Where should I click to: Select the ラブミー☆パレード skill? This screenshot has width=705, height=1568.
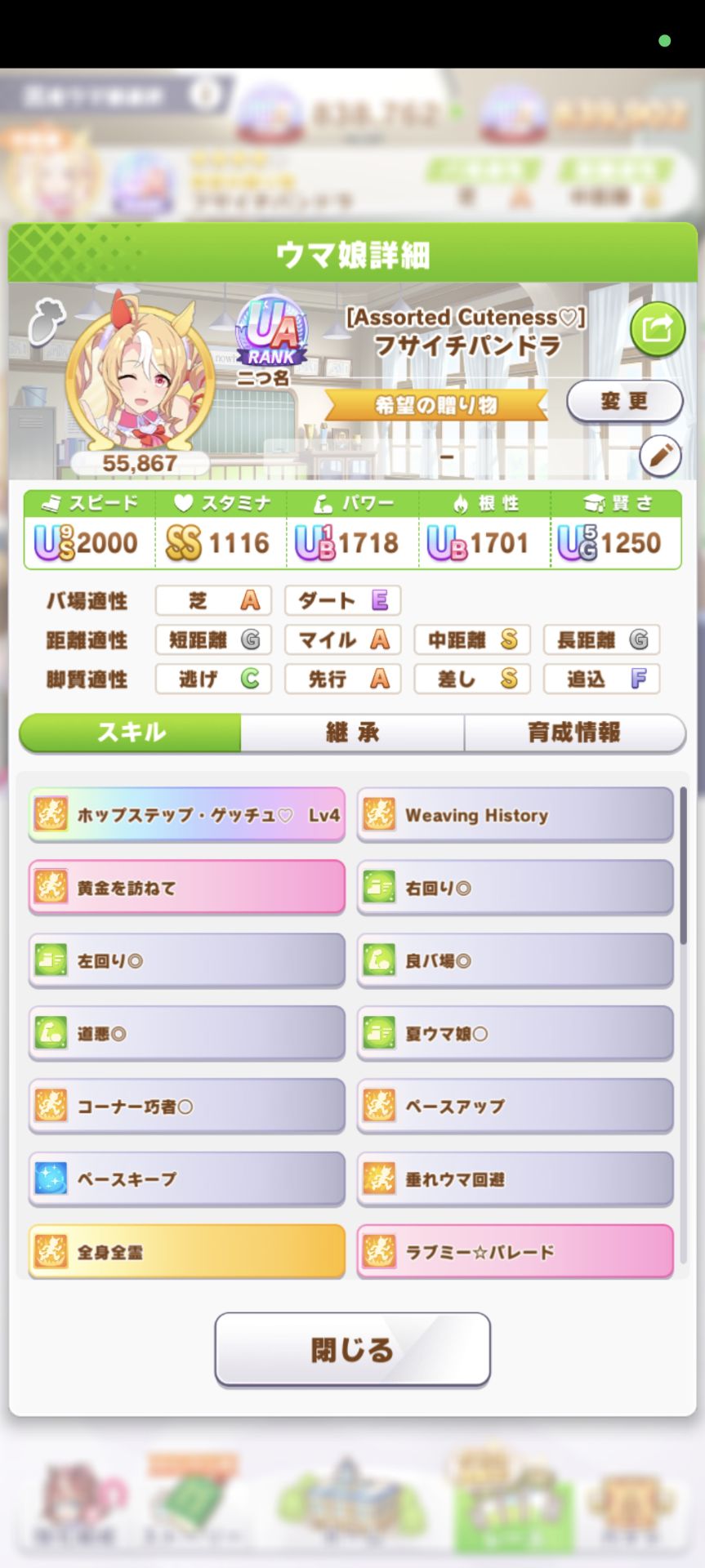pos(515,1250)
